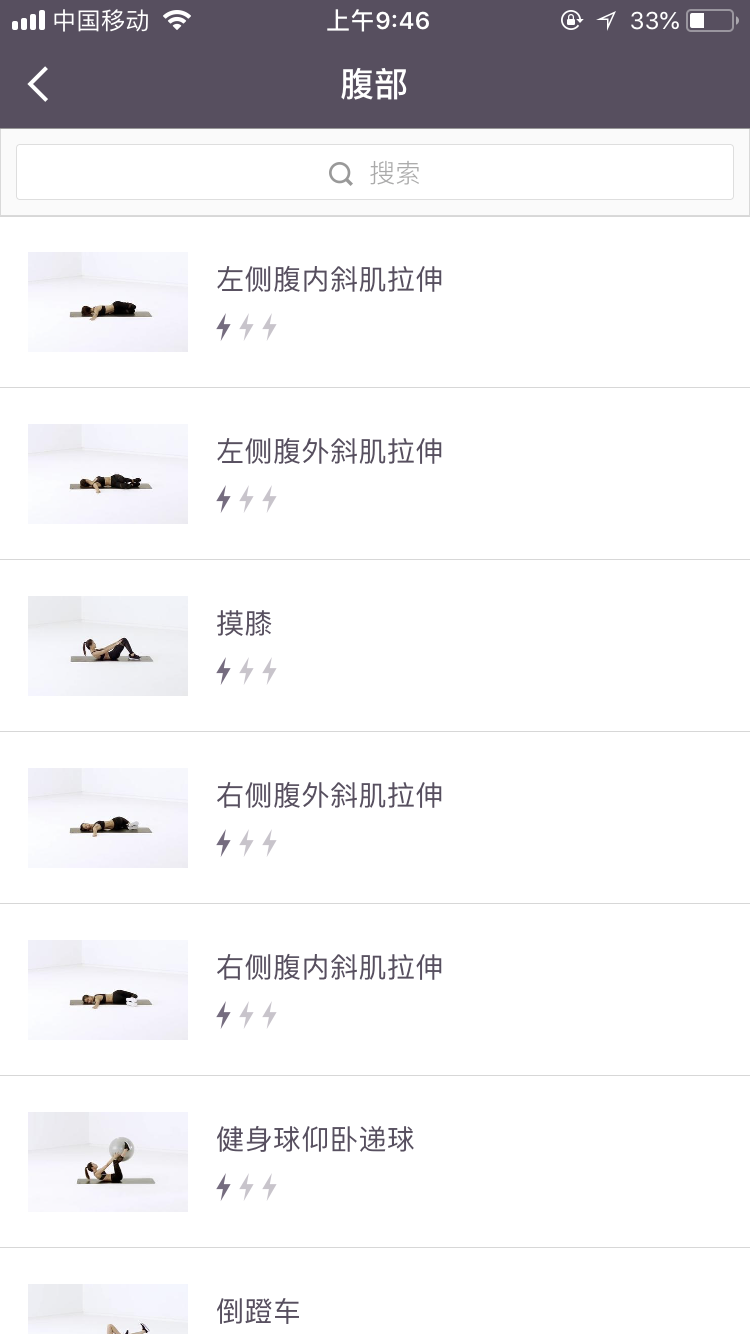The height and width of the screenshot is (1334, 750).
Task: Click the search magnifier icon
Action: [x=340, y=173]
